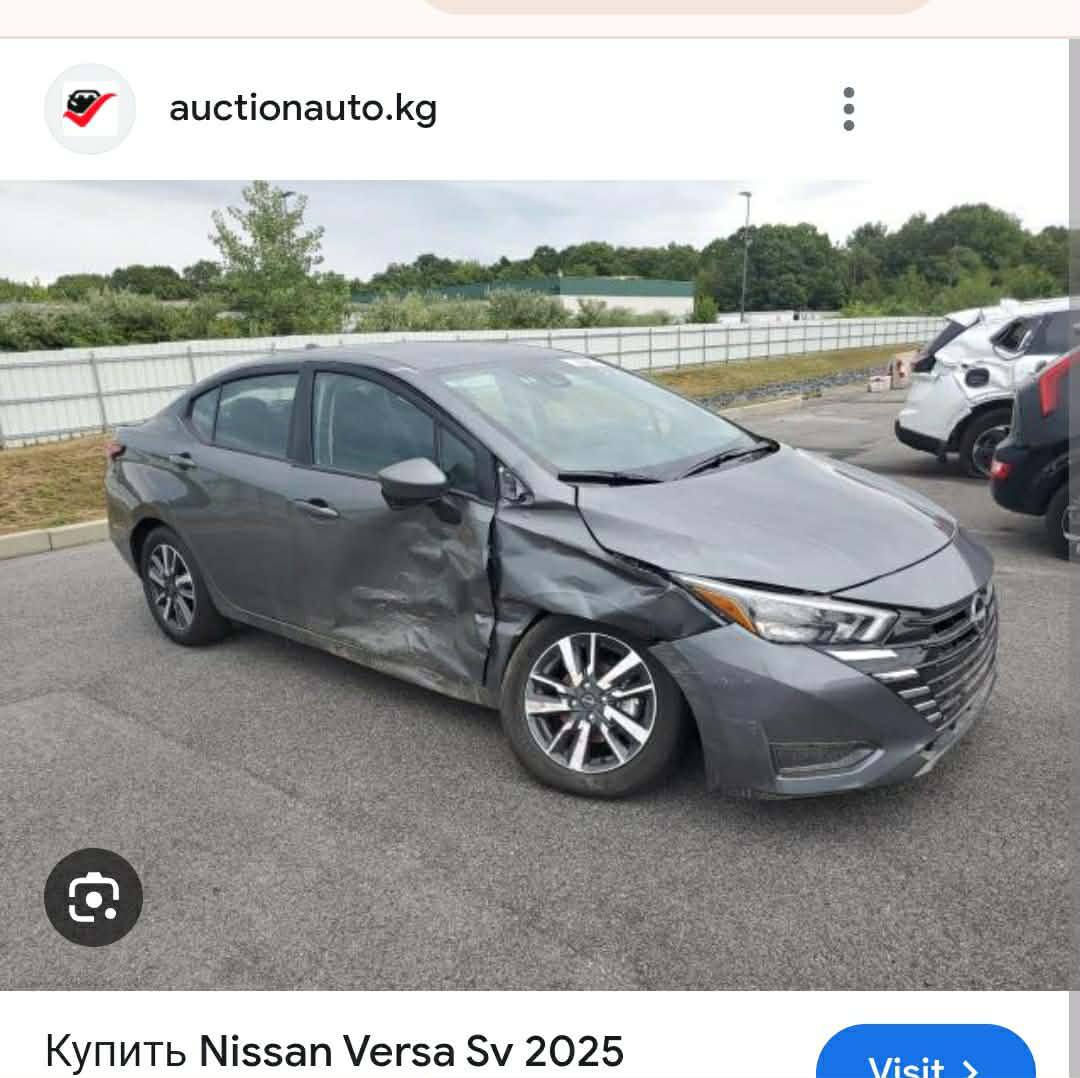Open the three-dot overflow menu

tap(848, 109)
